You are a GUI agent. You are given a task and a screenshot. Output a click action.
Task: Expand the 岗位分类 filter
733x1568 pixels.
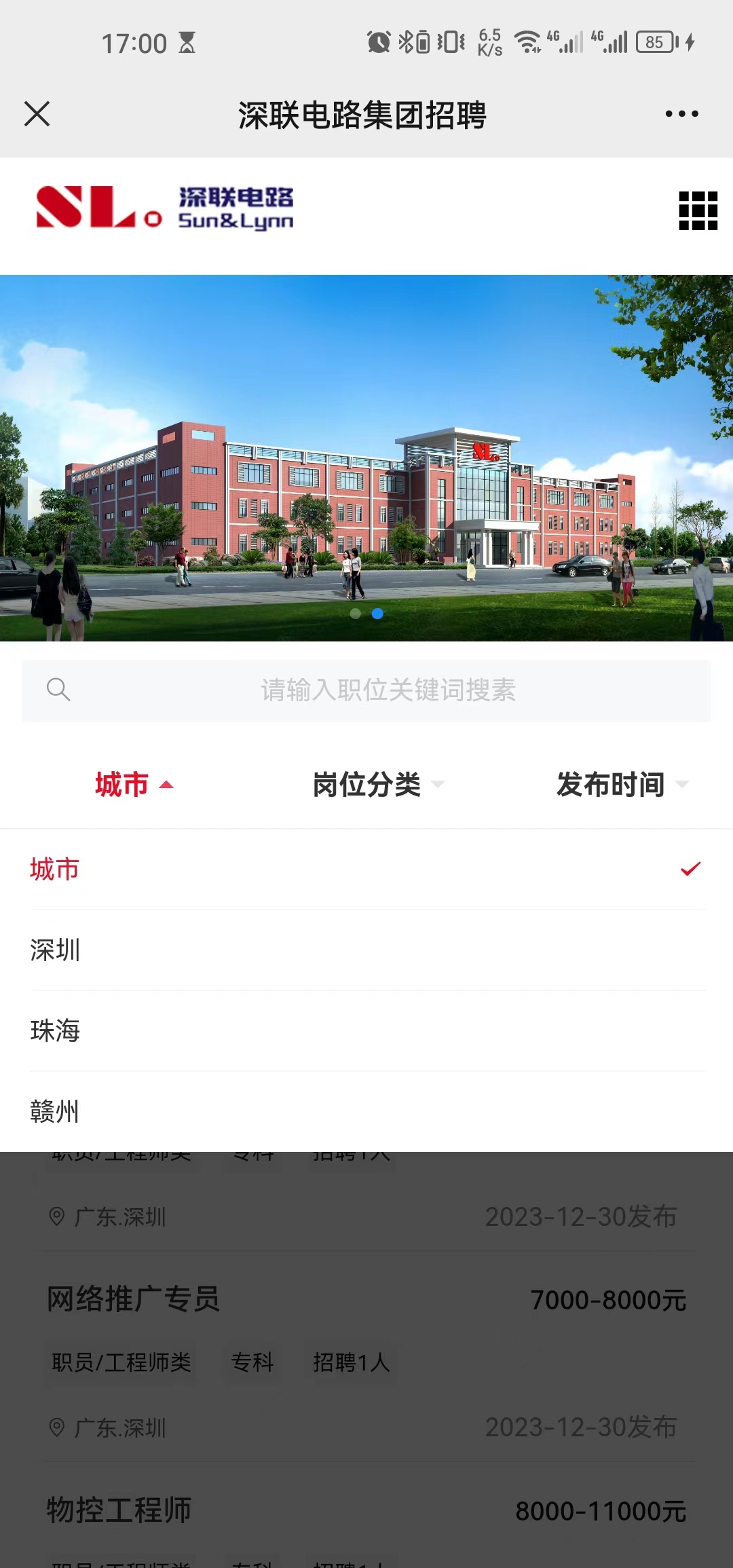(378, 785)
